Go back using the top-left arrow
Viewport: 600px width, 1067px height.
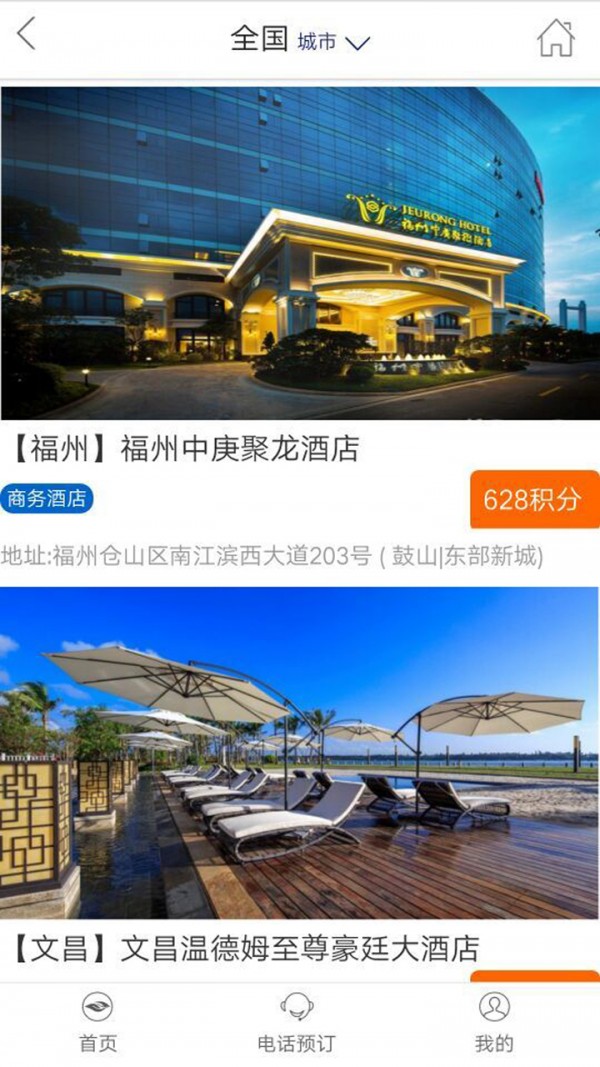click(x=27, y=35)
